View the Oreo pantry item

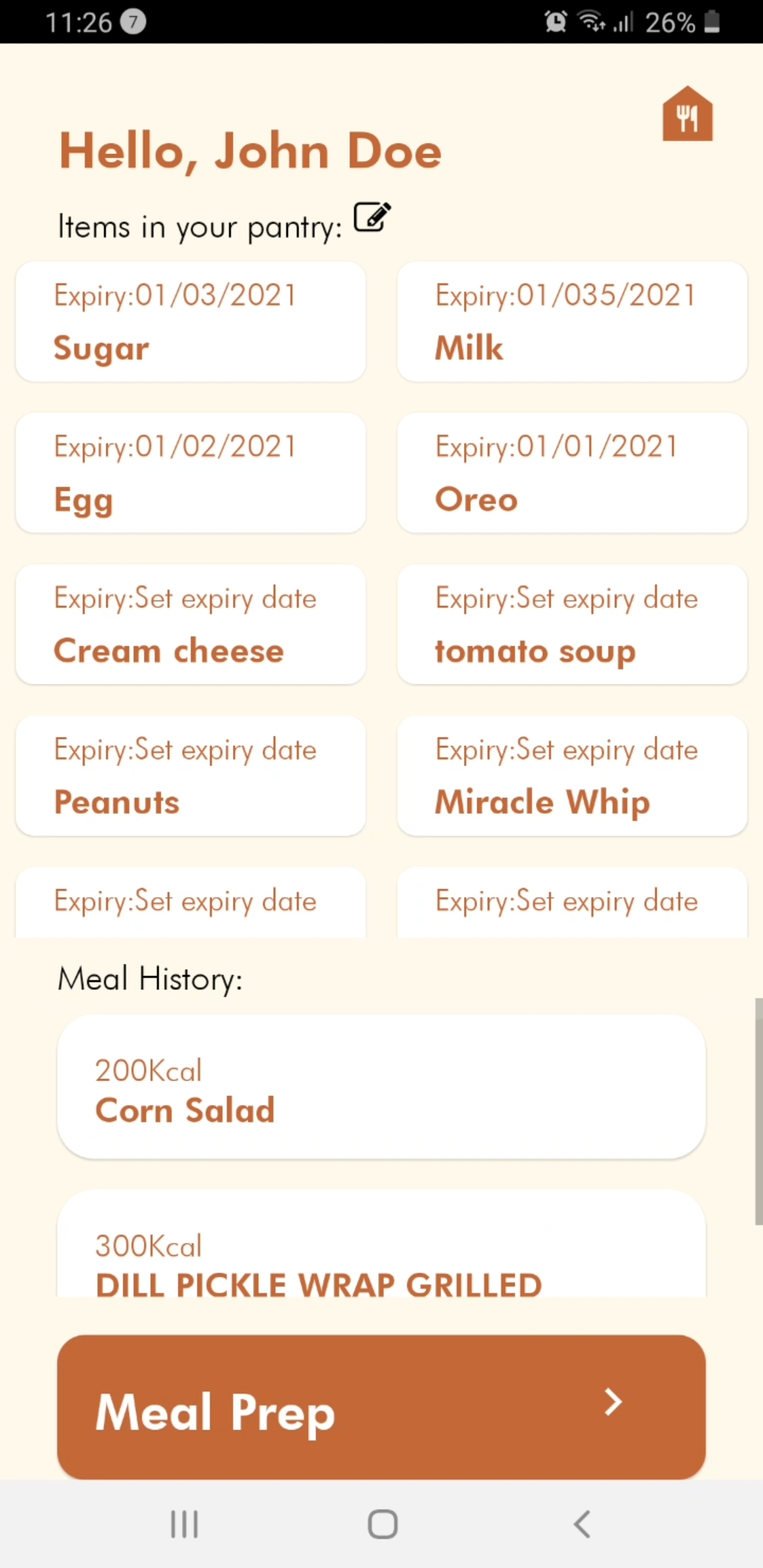pos(572,473)
